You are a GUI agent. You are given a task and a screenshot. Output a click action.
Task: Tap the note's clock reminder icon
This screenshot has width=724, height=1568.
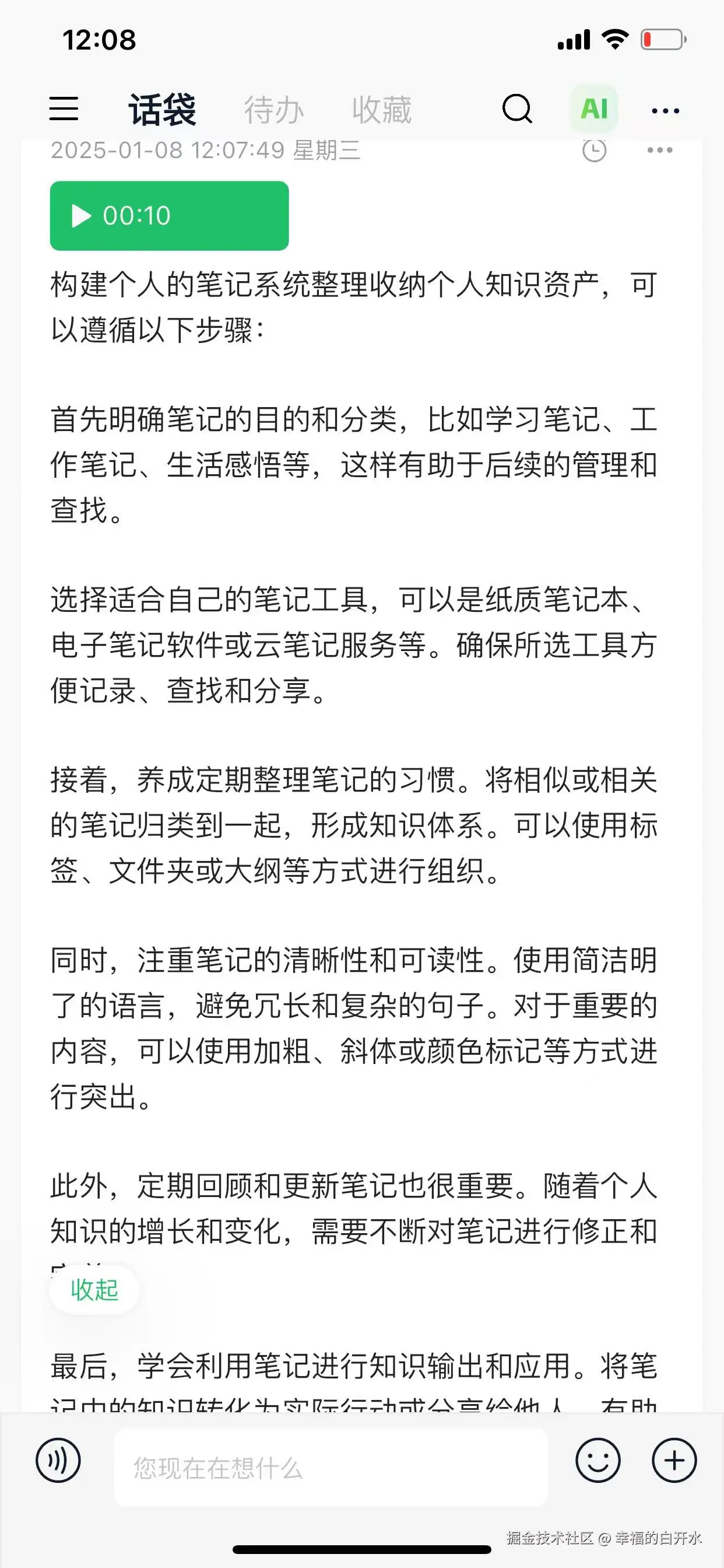tap(594, 150)
